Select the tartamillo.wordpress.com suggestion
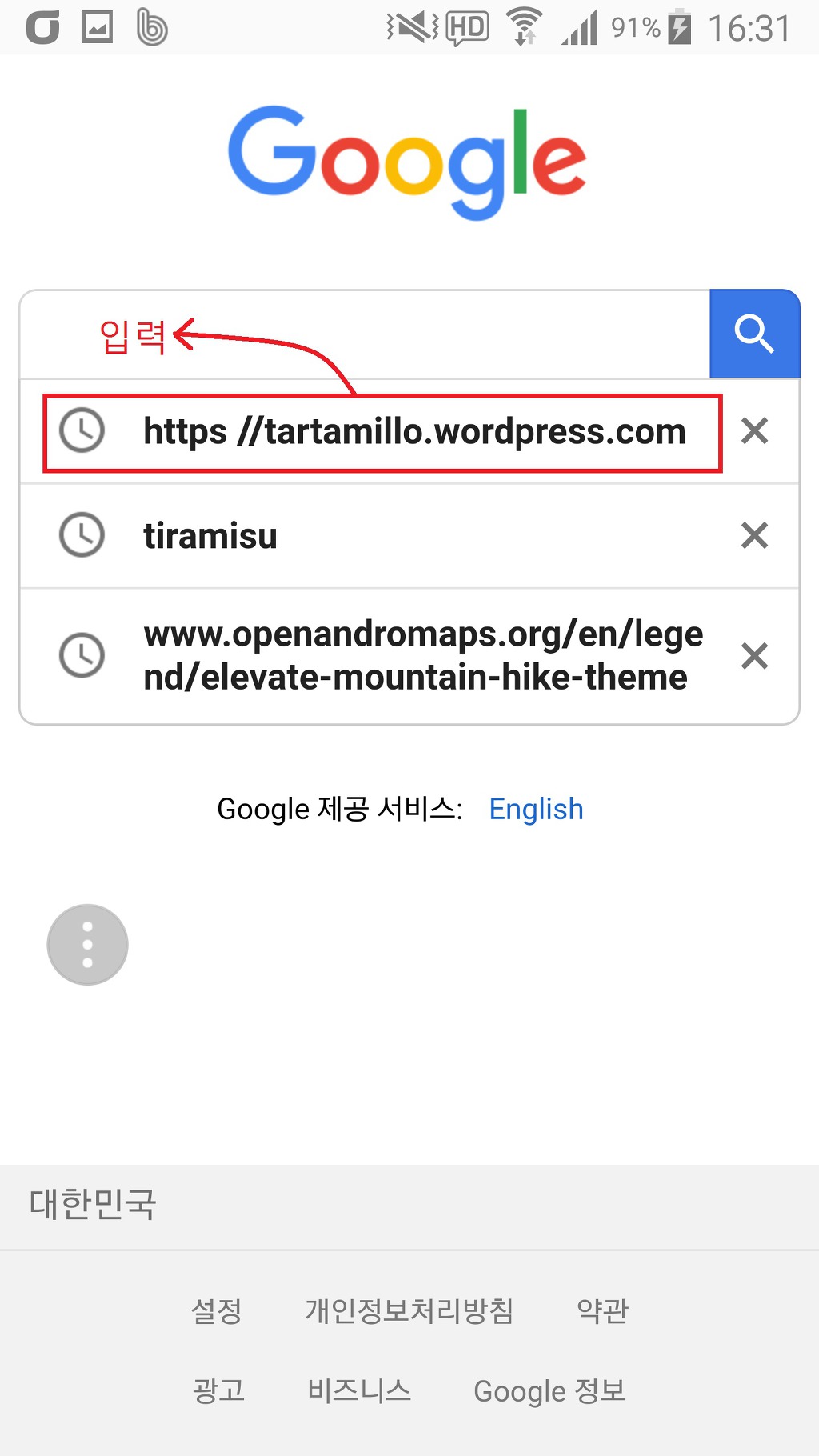 coord(414,432)
